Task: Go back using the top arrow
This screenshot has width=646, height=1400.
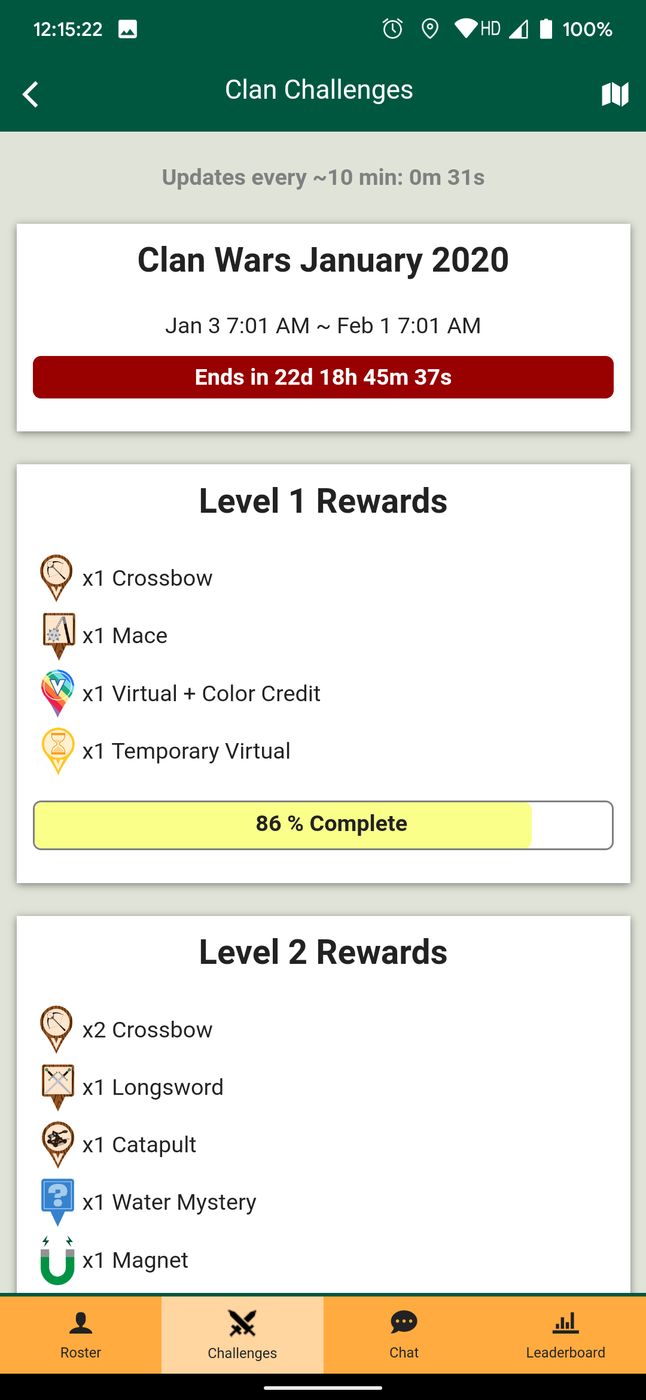Action: point(31,95)
